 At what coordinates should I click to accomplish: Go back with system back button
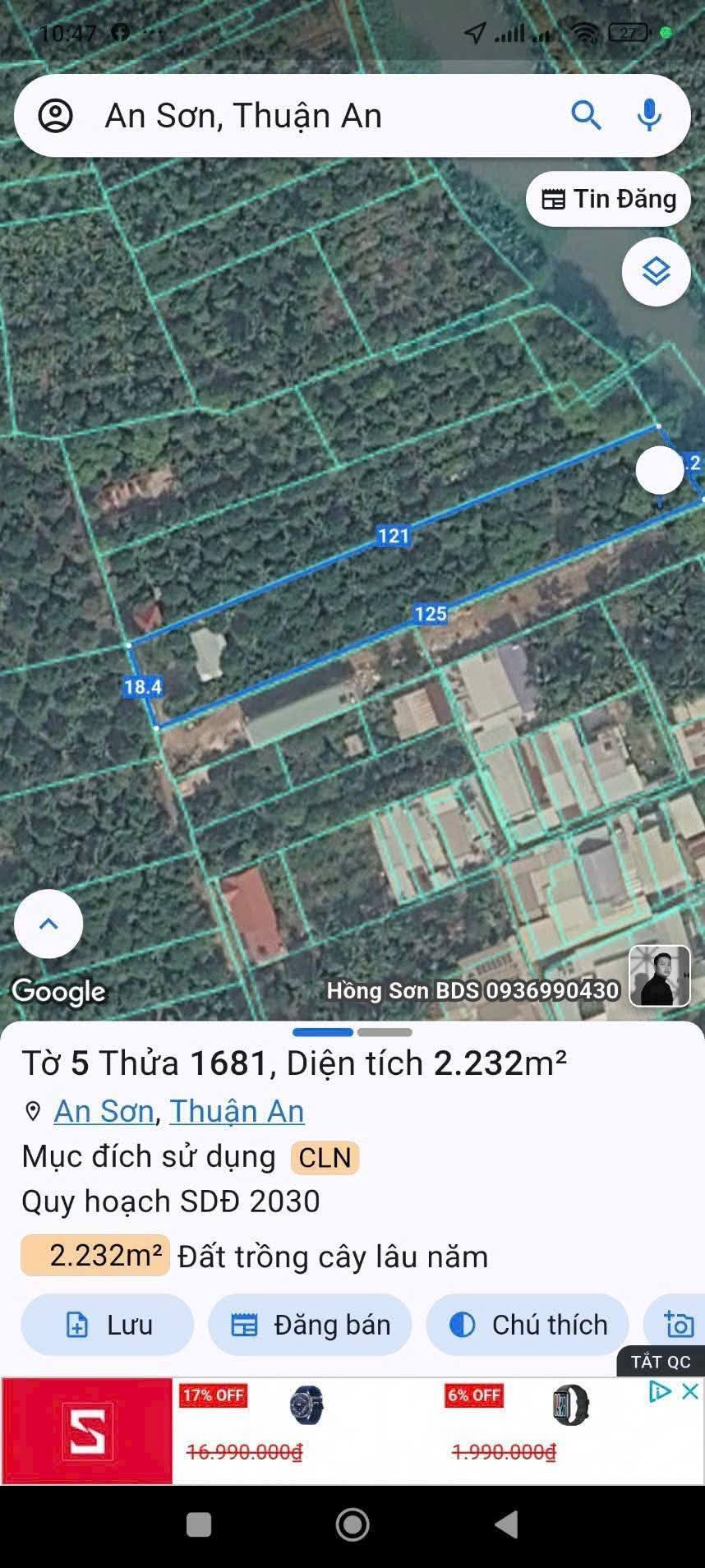(x=506, y=1524)
